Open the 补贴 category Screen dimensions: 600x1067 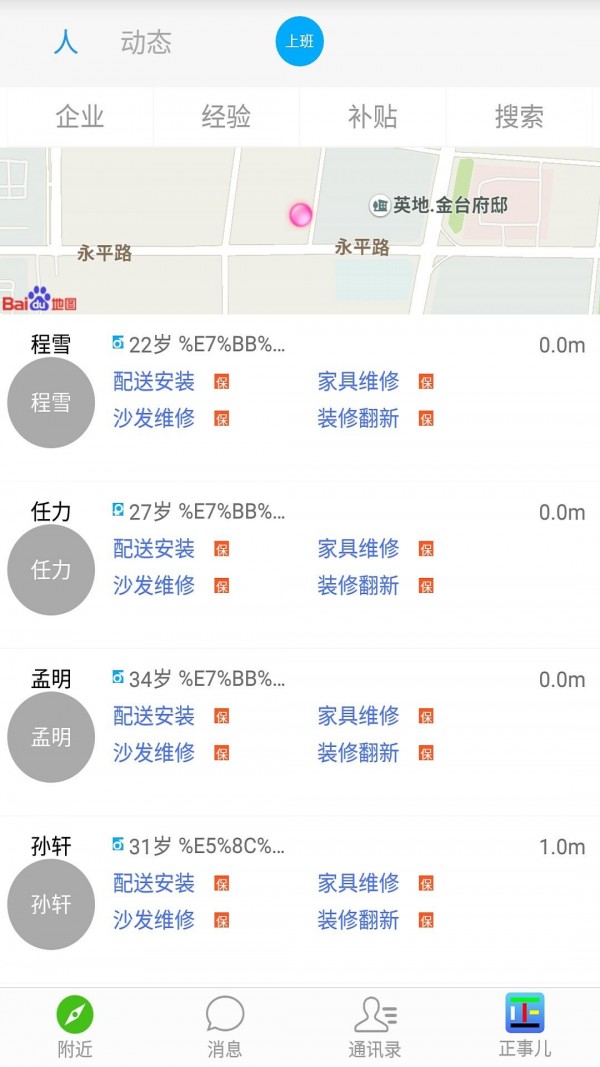[x=373, y=117]
